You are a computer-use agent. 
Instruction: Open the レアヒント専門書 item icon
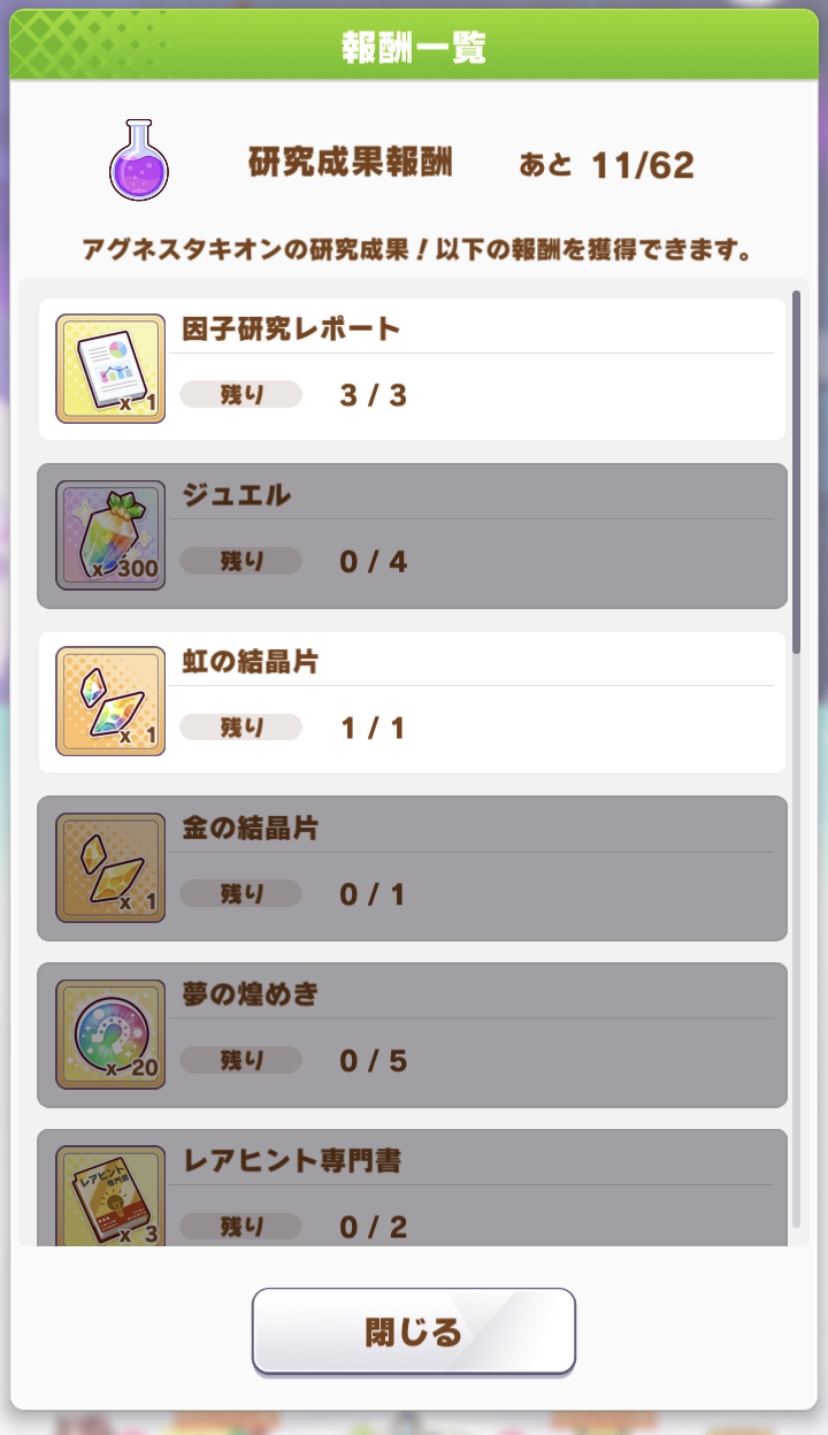(x=110, y=1196)
